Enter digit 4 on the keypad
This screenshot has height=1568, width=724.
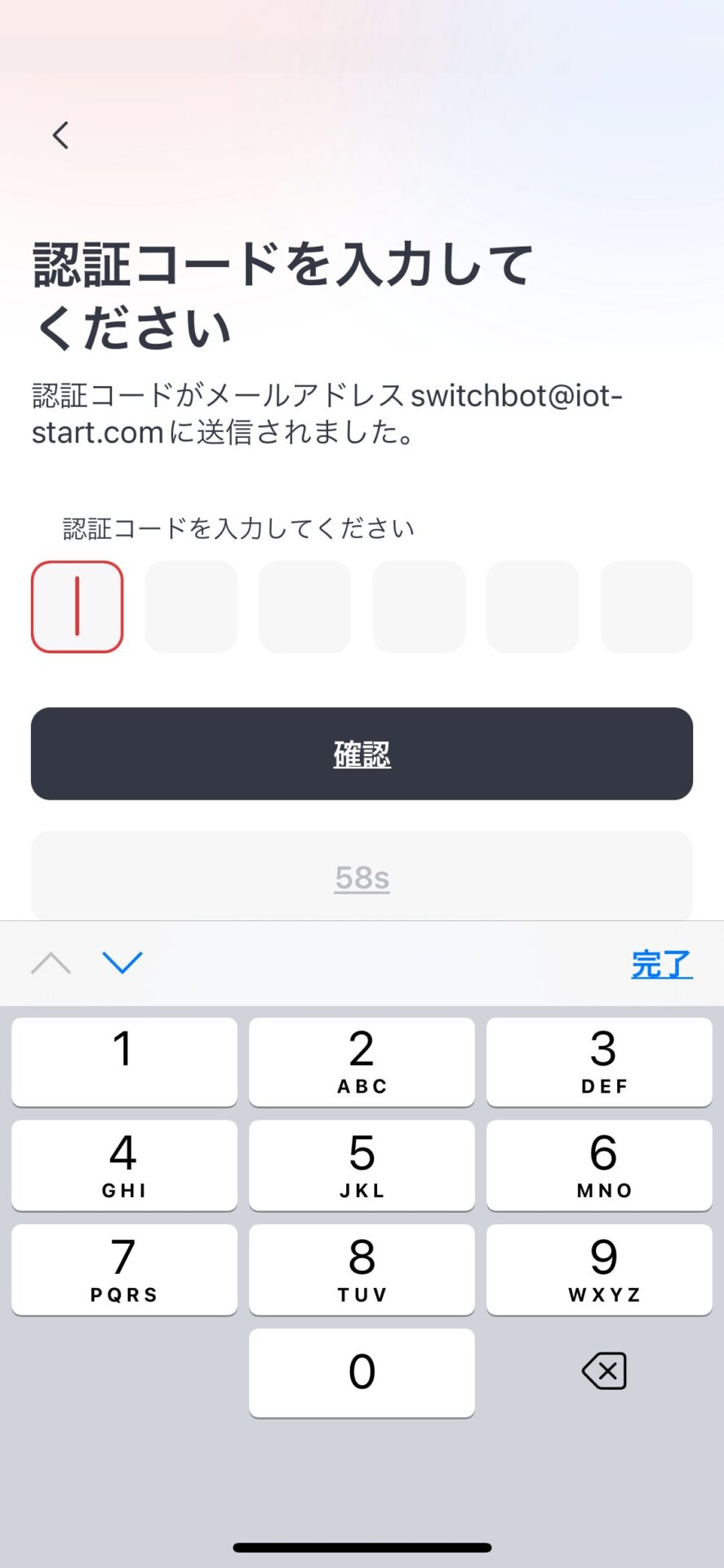coord(124,1165)
